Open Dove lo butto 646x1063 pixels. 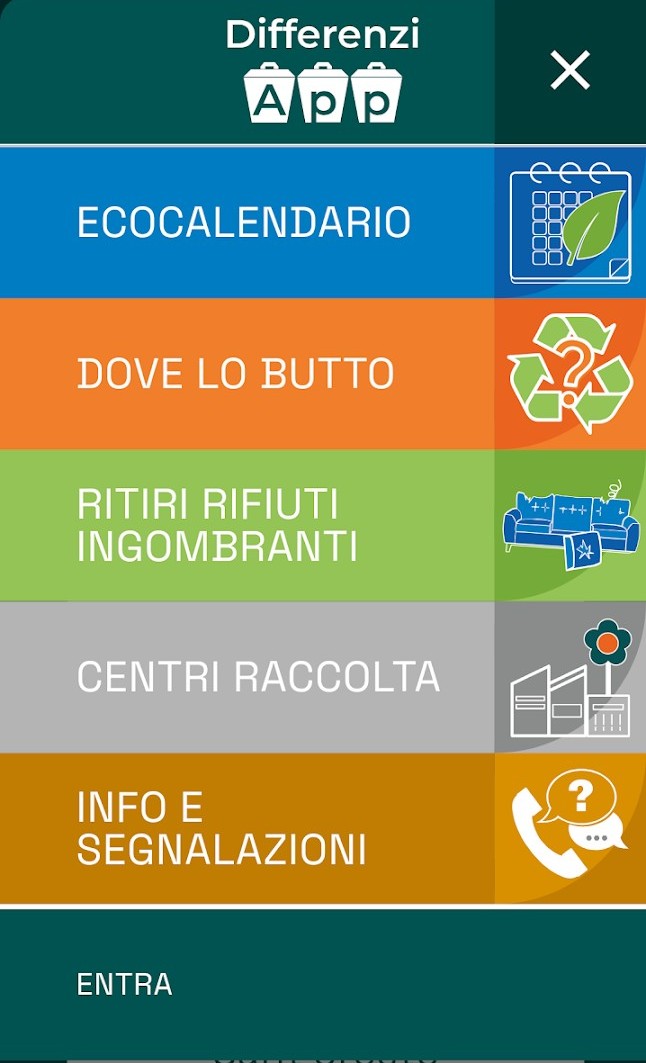coord(237,374)
